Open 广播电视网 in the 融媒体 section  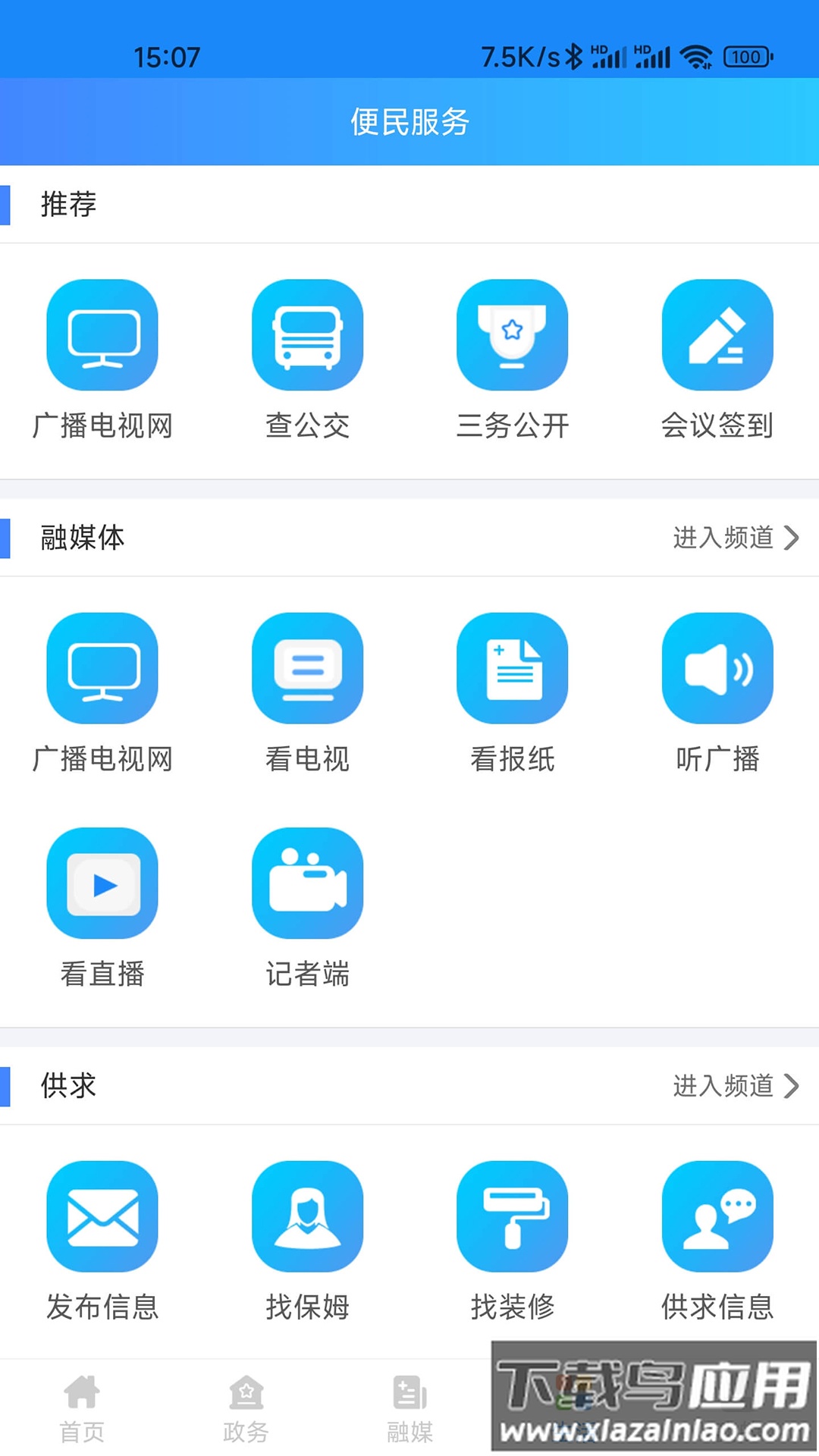coord(102,667)
